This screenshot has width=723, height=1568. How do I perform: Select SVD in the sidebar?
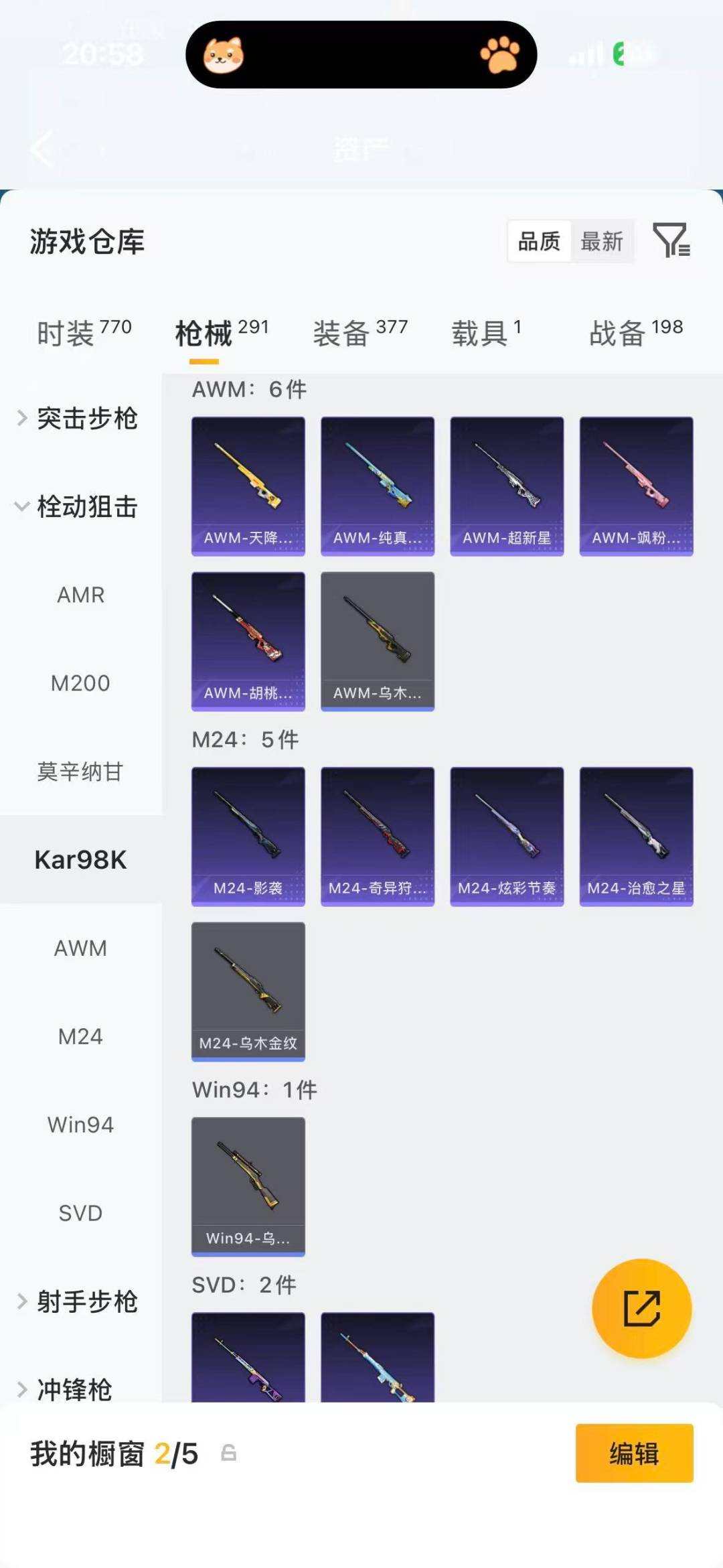(80, 1213)
